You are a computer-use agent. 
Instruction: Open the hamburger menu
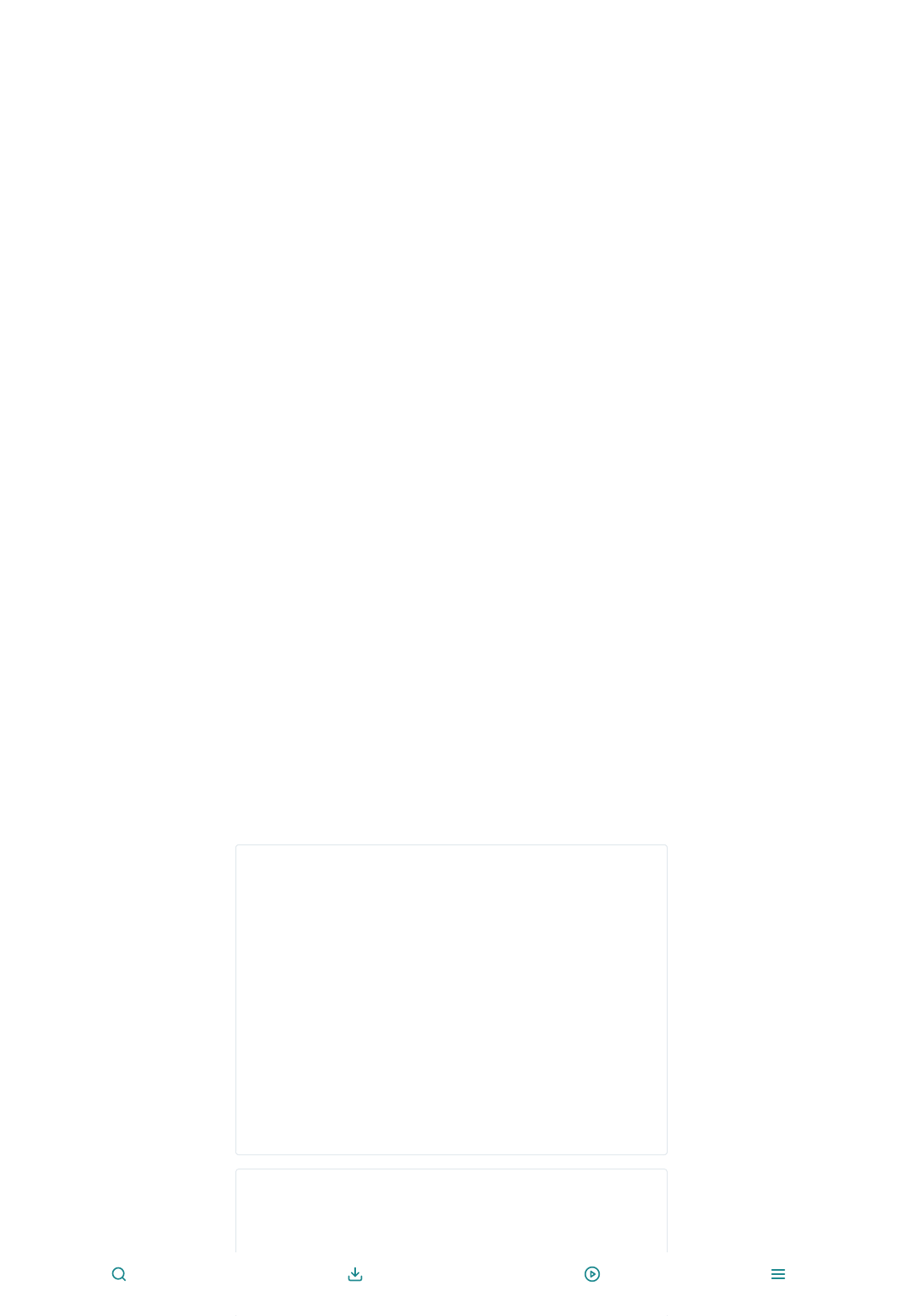coord(778,1274)
